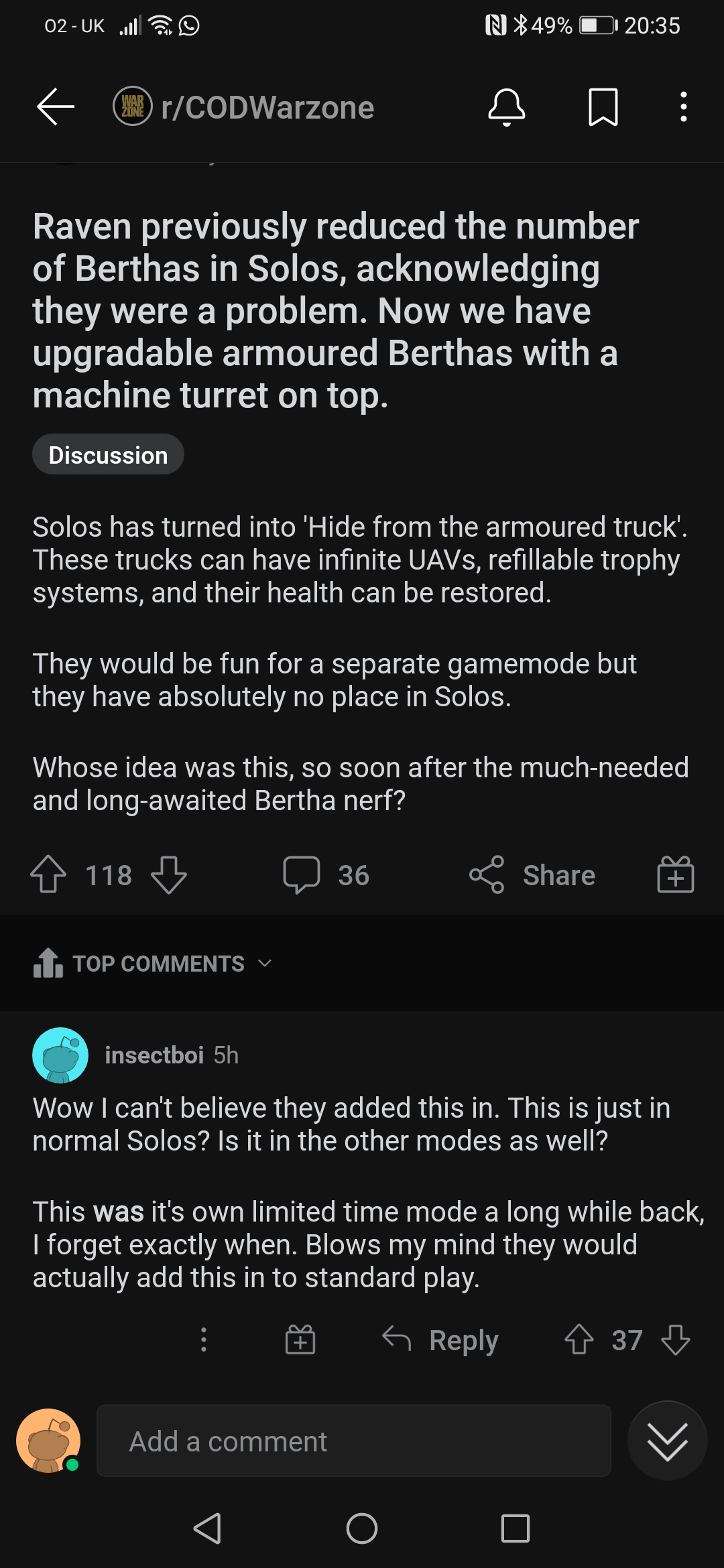Go back using the top-left arrow
724x1568 pixels.
pyautogui.click(x=55, y=107)
